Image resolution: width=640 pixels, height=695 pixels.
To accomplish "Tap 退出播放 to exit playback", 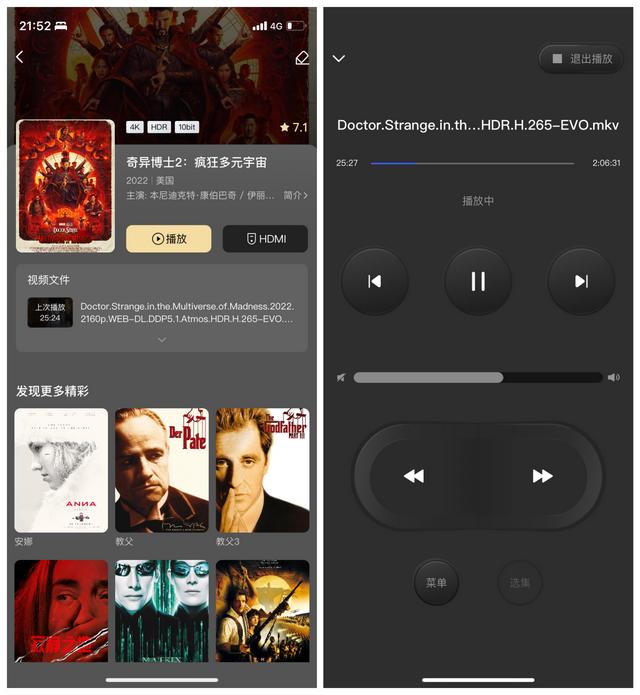I will coord(581,59).
